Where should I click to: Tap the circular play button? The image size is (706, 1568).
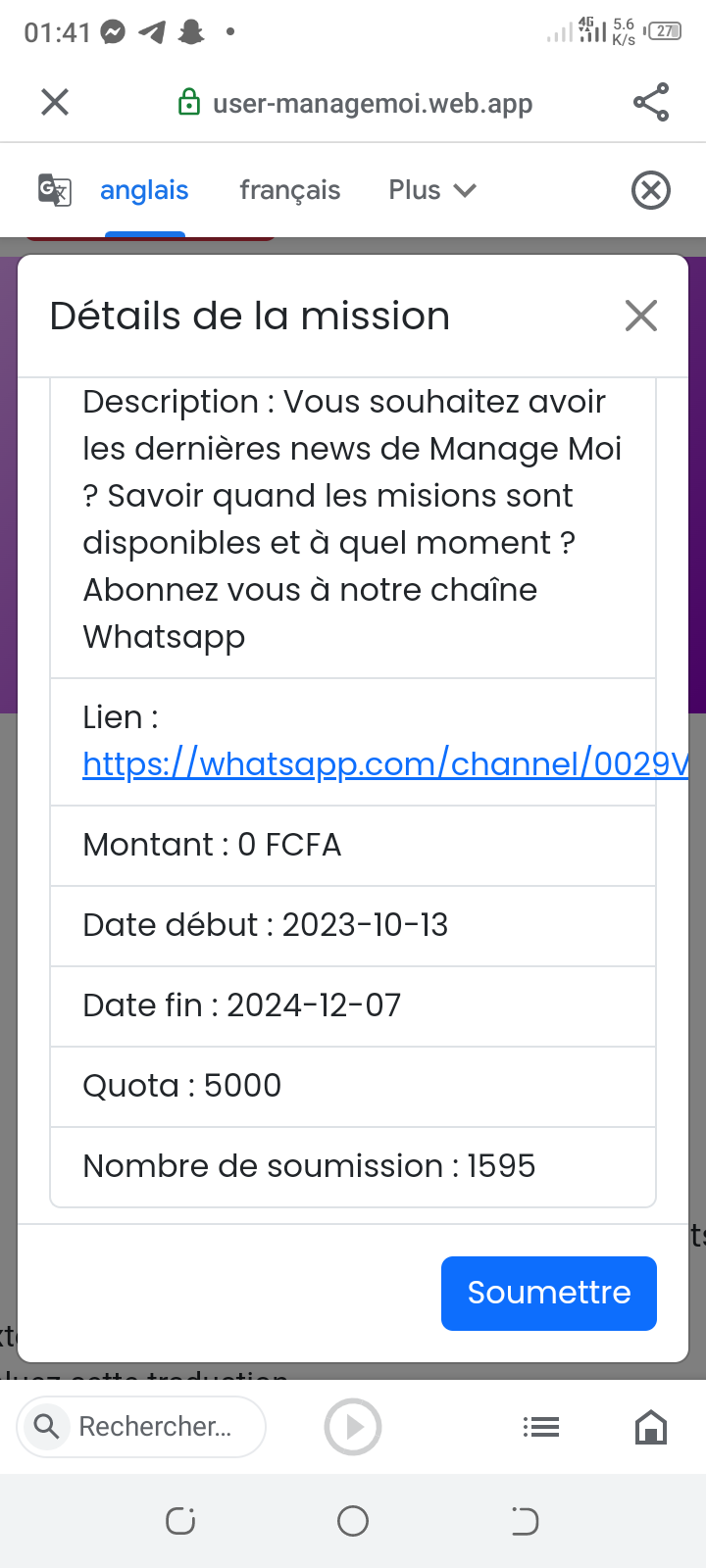(x=353, y=1427)
